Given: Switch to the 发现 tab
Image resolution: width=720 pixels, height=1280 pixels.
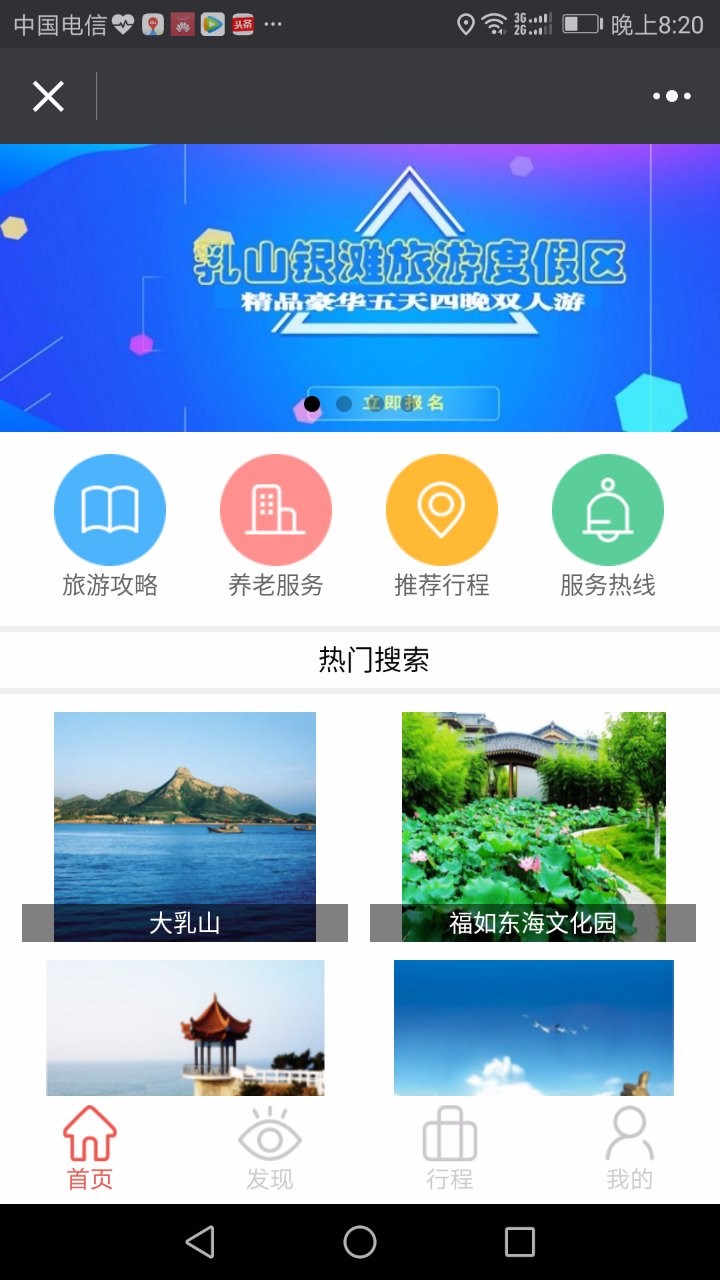Looking at the screenshot, I should coord(270,1150).
